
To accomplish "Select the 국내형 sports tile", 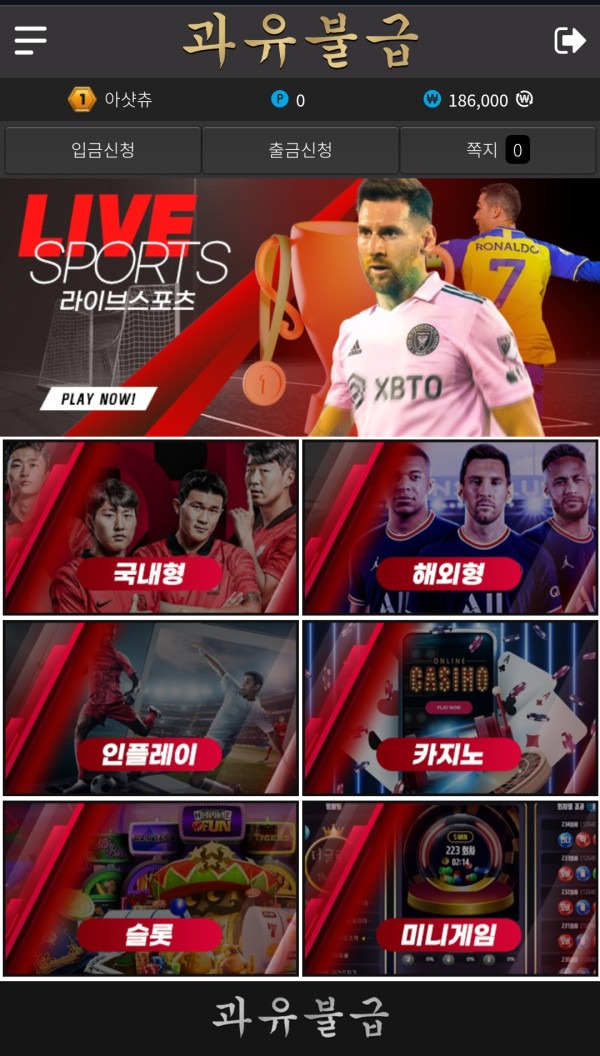I will pyautogui.click(x=151, y=528).
